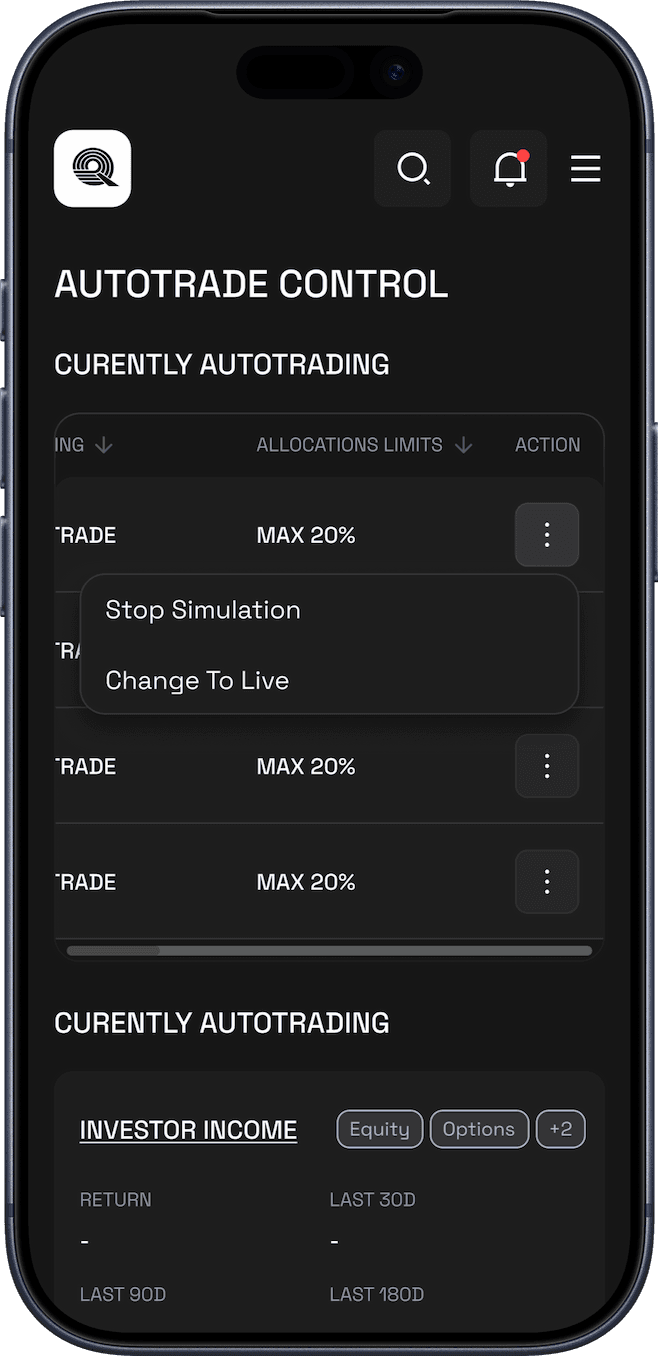This screenshot has height=1356, width=658.
Task: Select Stop Simulation from the menu
Action: point(203,610)
